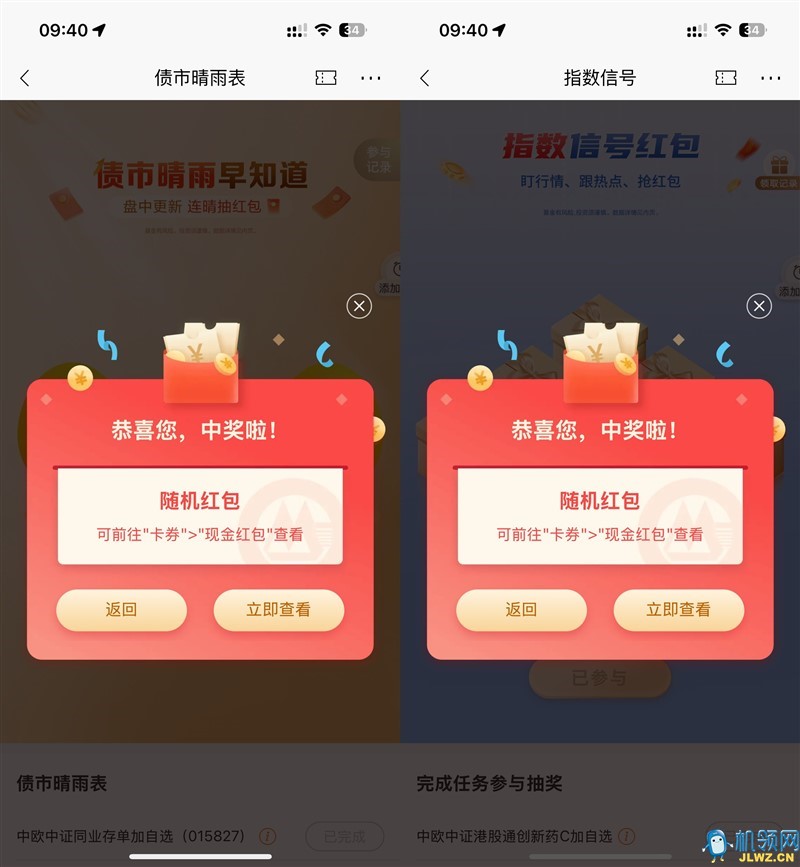Open the overflow menu on 债市晴雨表 header
Viewport: 800px width, 867px height.
[x=371, y=78]
